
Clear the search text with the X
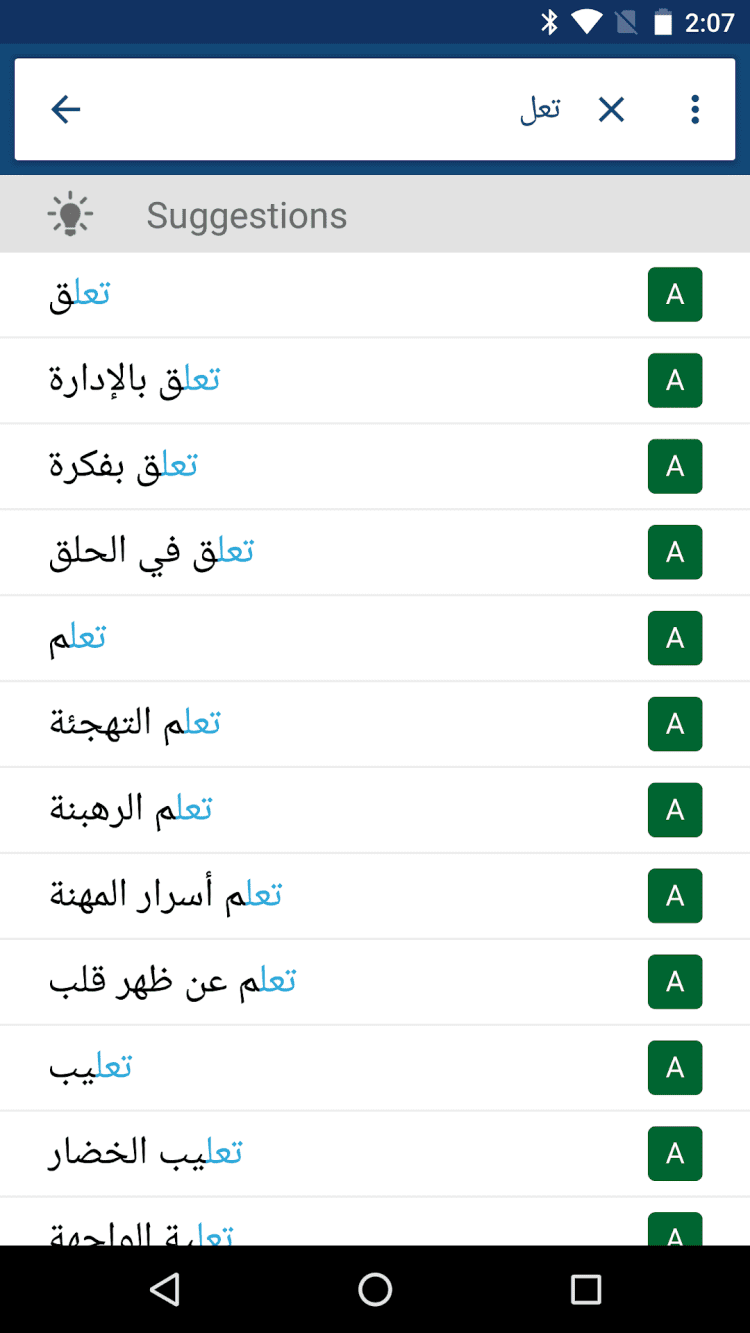[x=611, y=109]
